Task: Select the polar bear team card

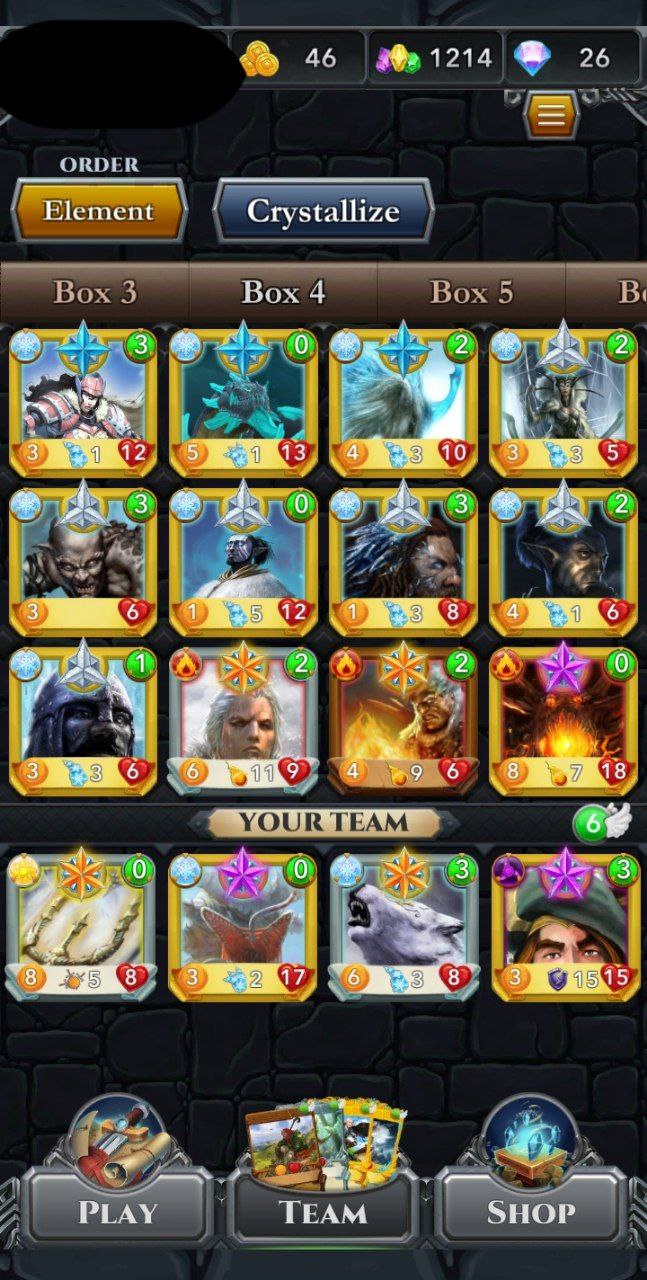Action: click(403, 927)
